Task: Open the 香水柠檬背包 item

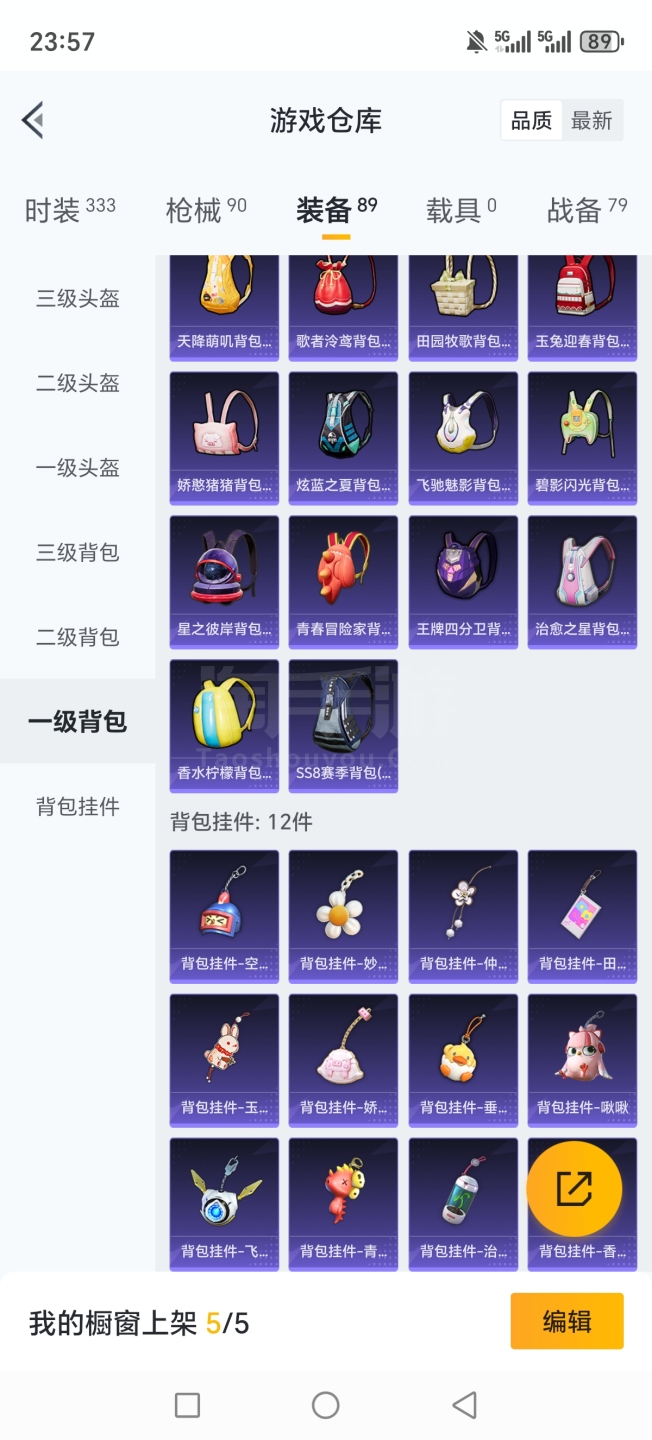Action: point(224,725)
